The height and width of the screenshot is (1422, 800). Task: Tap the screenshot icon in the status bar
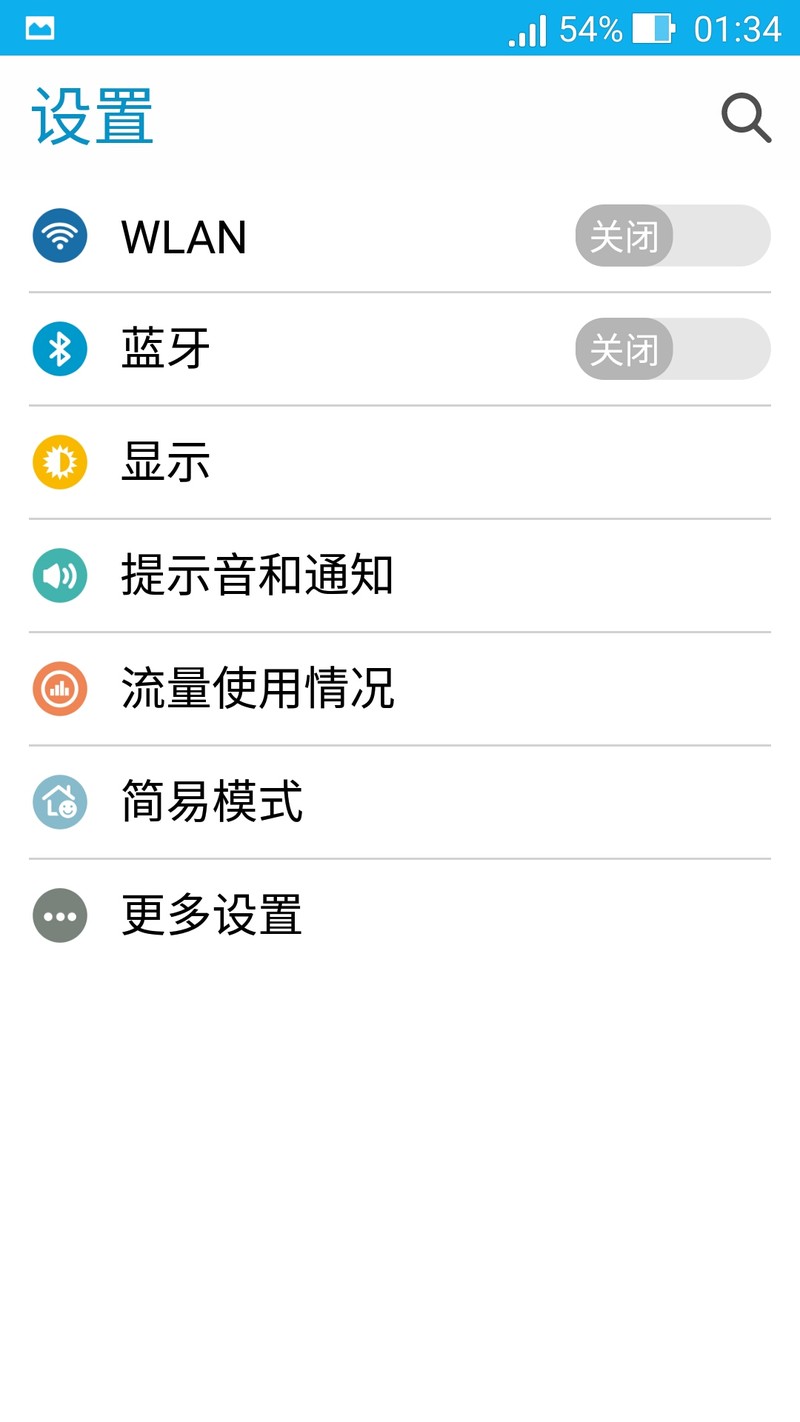tap(38, 28)
